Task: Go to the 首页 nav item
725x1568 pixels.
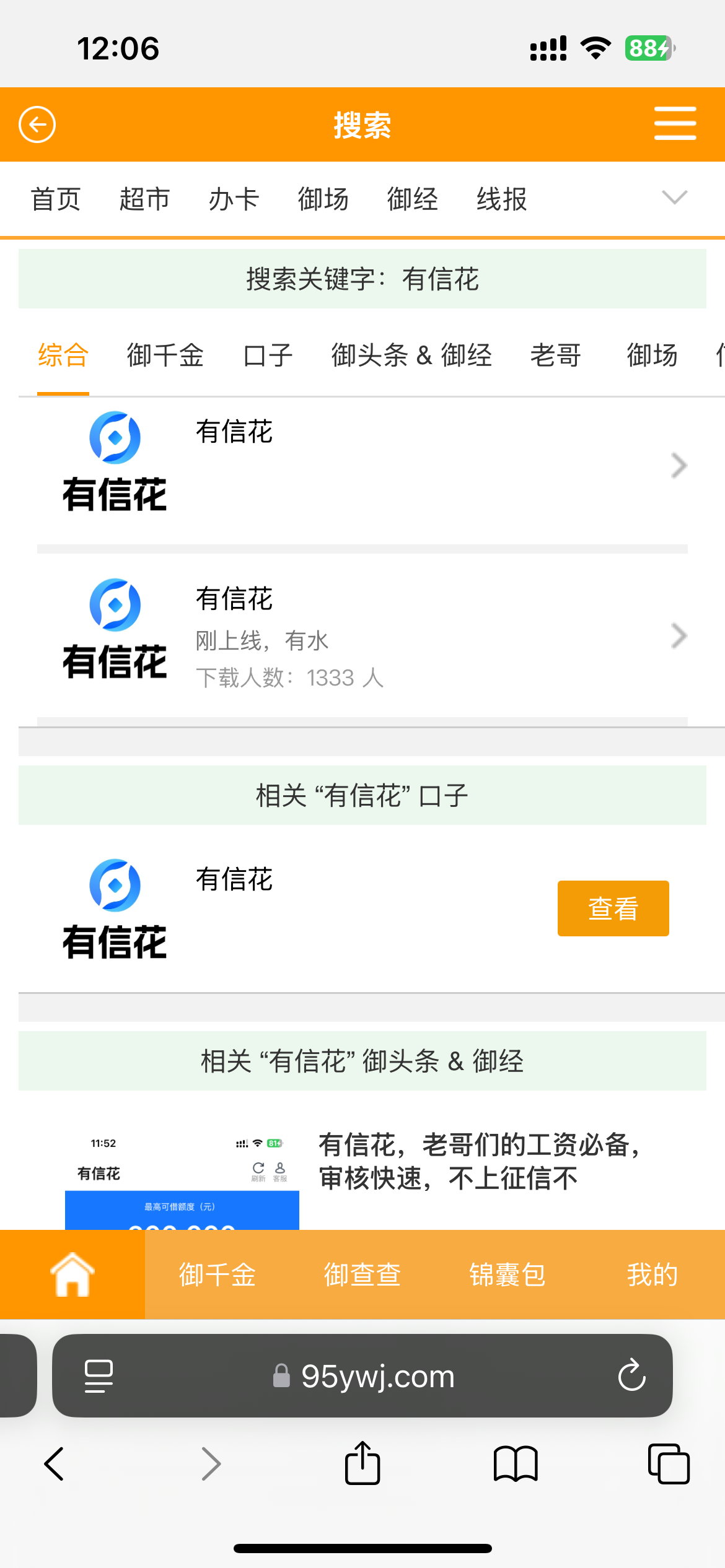Action: click(x=56, y=199)
